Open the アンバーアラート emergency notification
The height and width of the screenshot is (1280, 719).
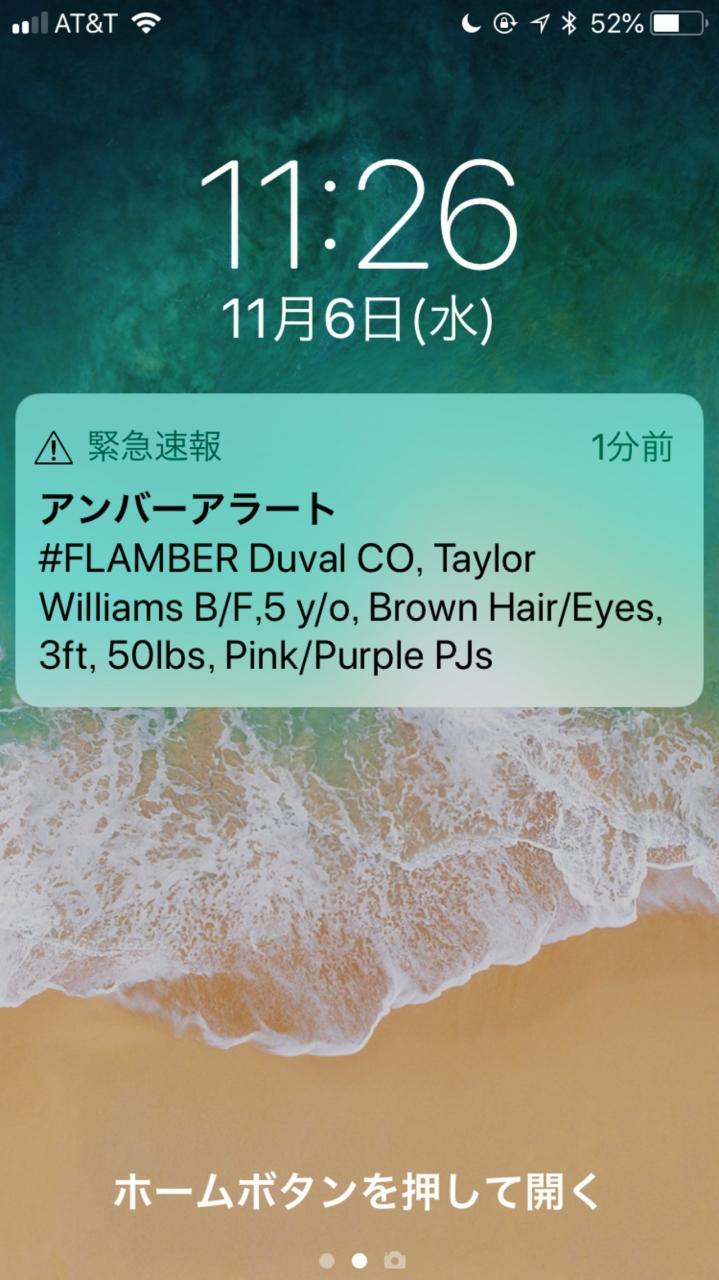click(358, 551)
